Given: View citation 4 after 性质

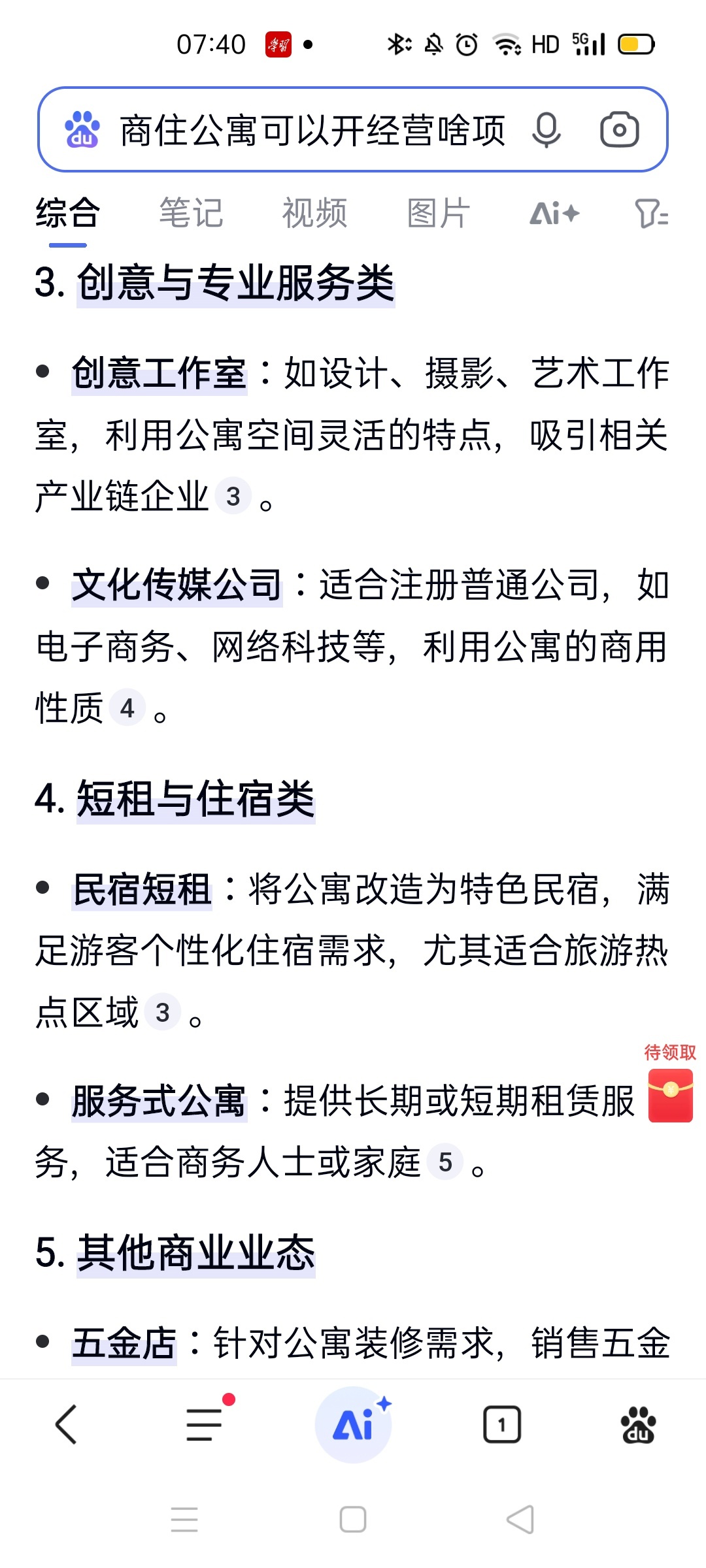Looking at the screenshot, I should pos(127,708).
